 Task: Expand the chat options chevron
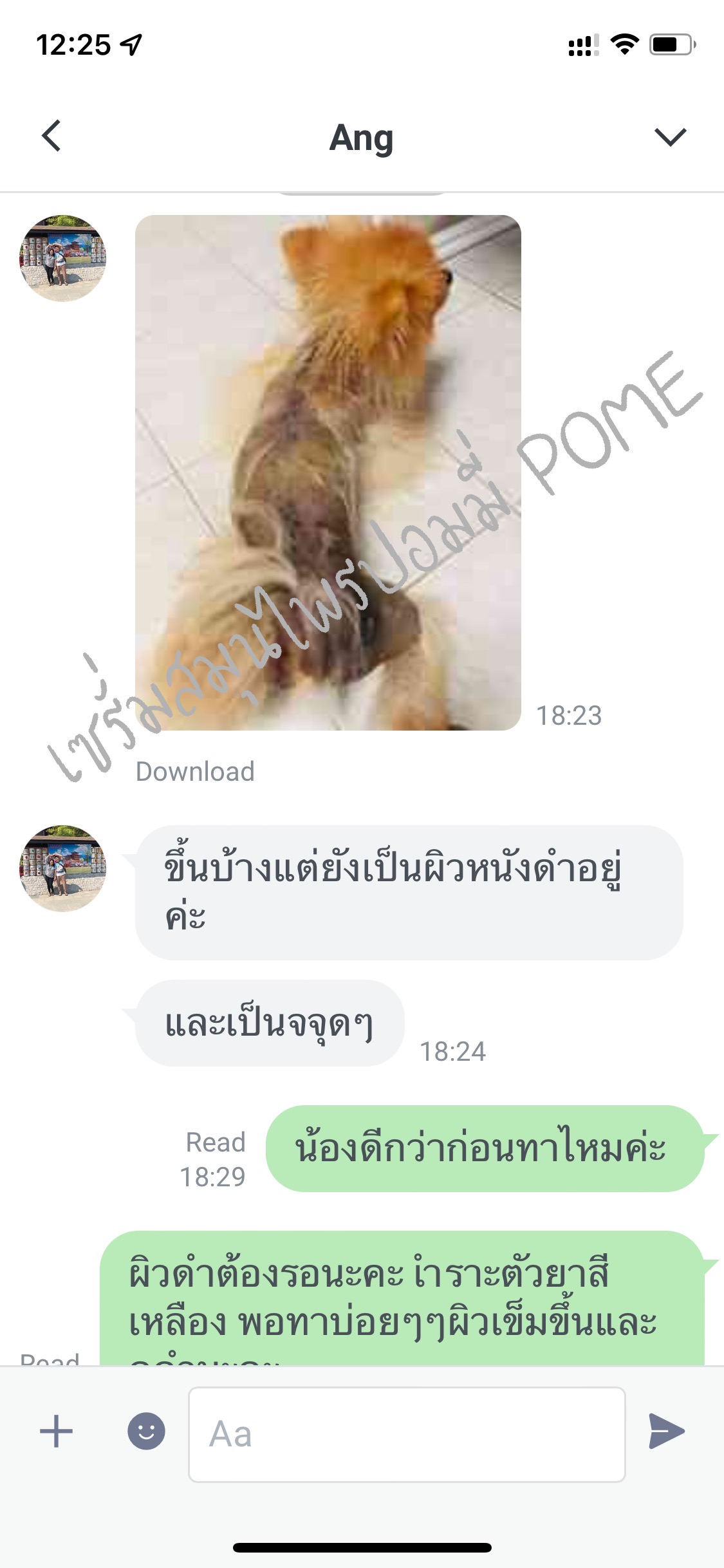[x=670, y=136]
